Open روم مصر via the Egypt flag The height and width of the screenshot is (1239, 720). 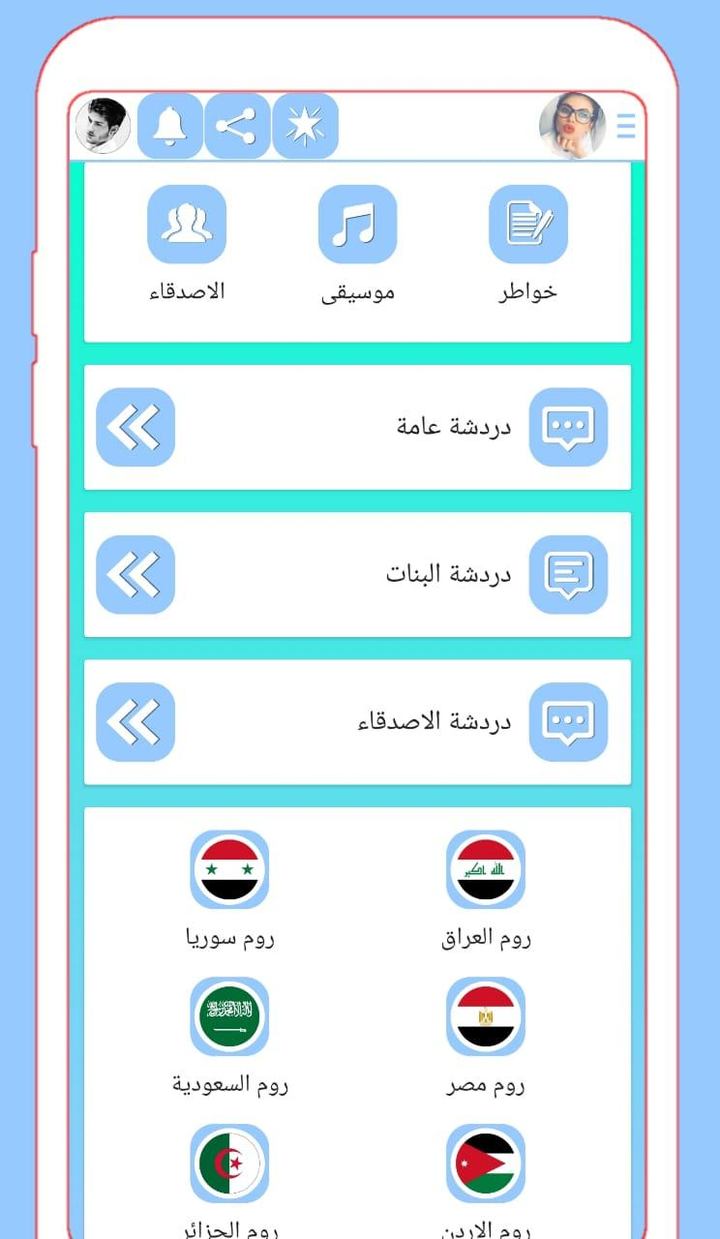pos(486,1016)
